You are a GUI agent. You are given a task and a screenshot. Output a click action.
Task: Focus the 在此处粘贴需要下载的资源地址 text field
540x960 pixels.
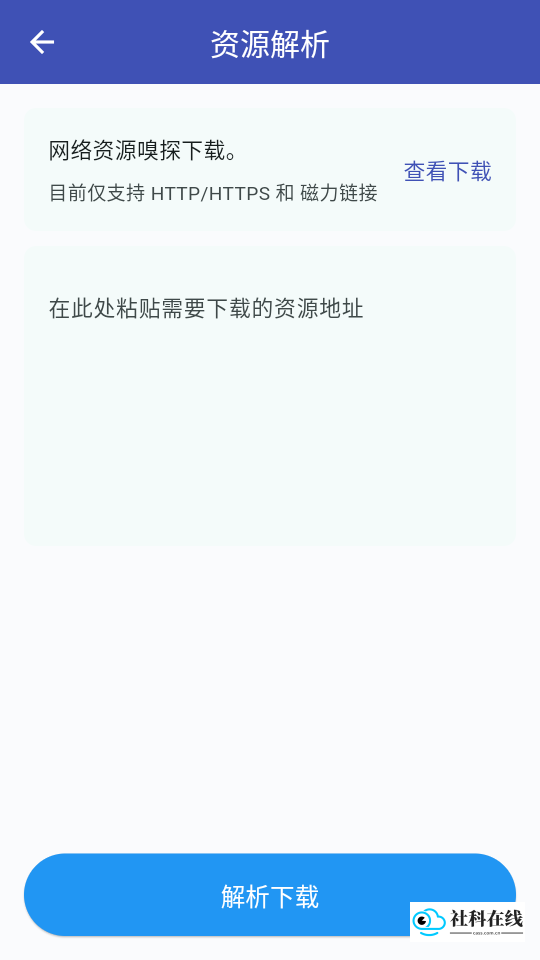click(x=270, y=396)
